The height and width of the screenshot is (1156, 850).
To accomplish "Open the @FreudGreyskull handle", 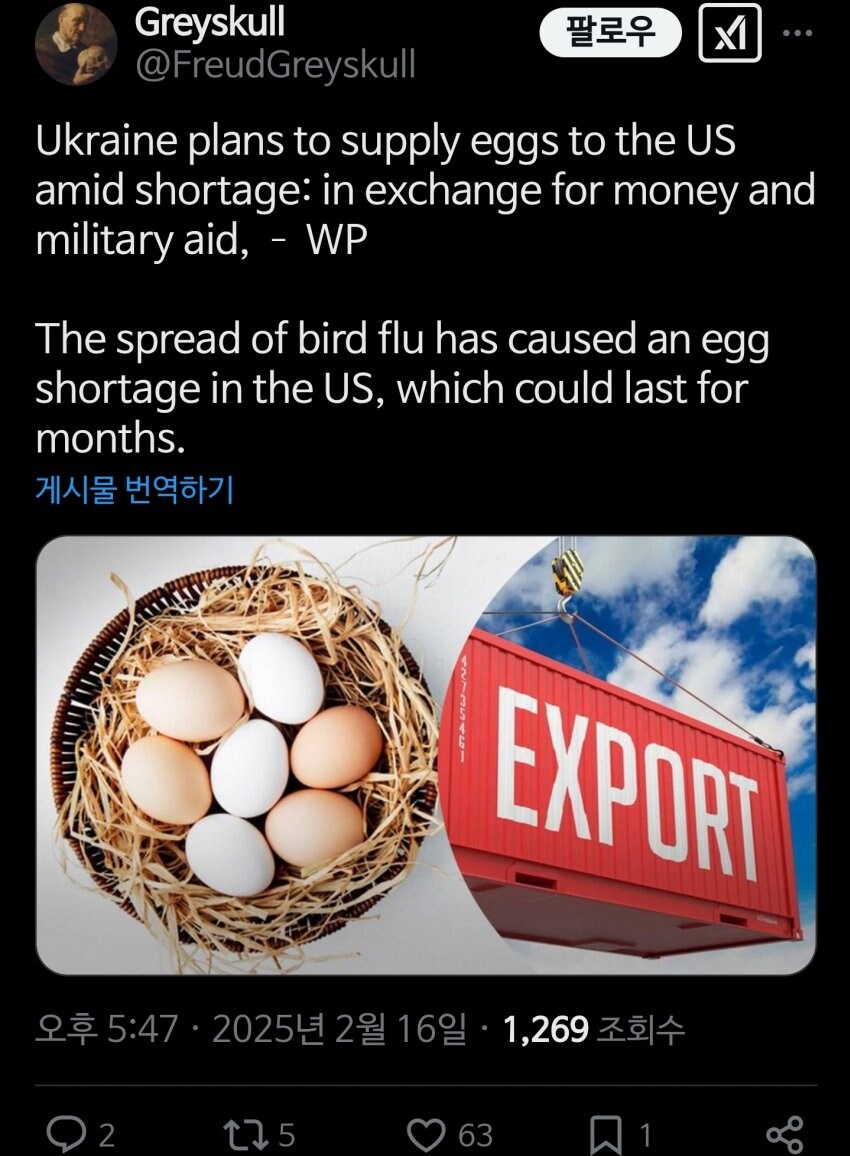I will (x=275, y=65).
